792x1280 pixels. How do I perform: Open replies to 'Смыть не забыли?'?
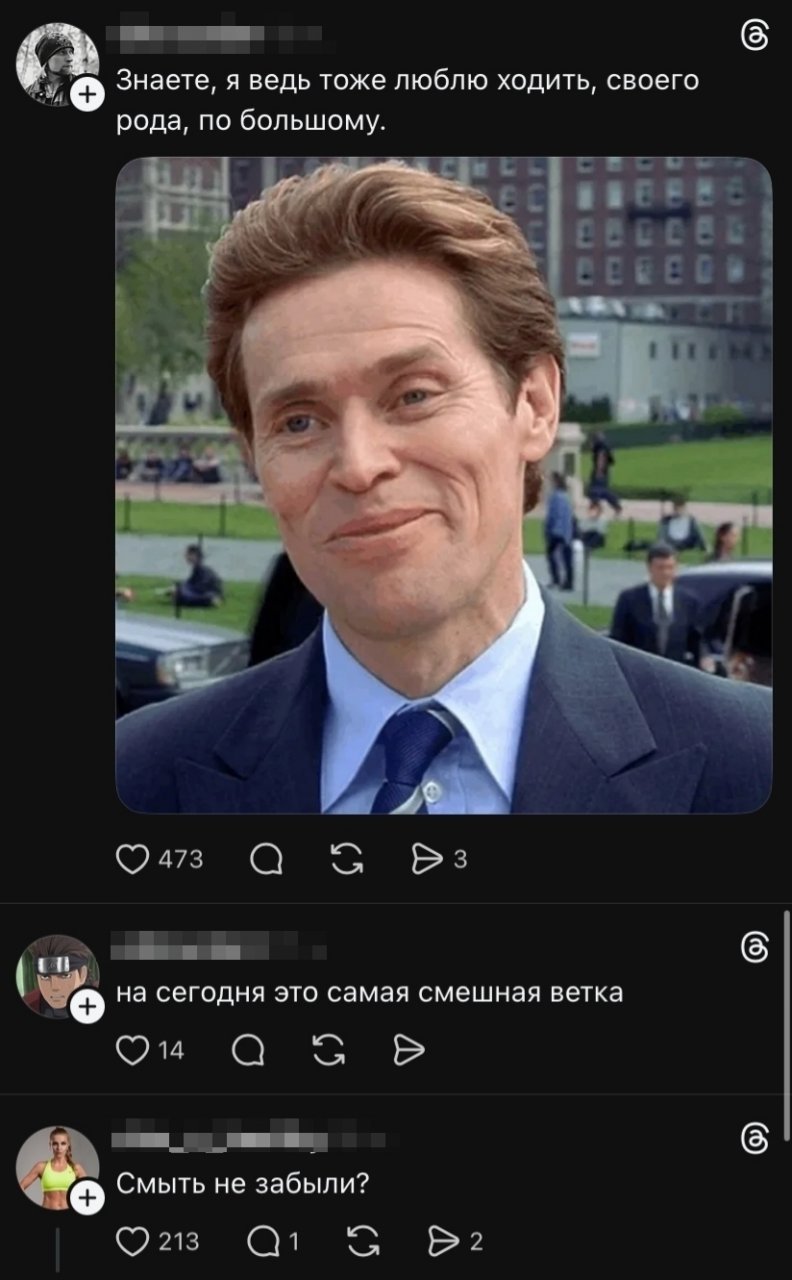pos(265,1241)
